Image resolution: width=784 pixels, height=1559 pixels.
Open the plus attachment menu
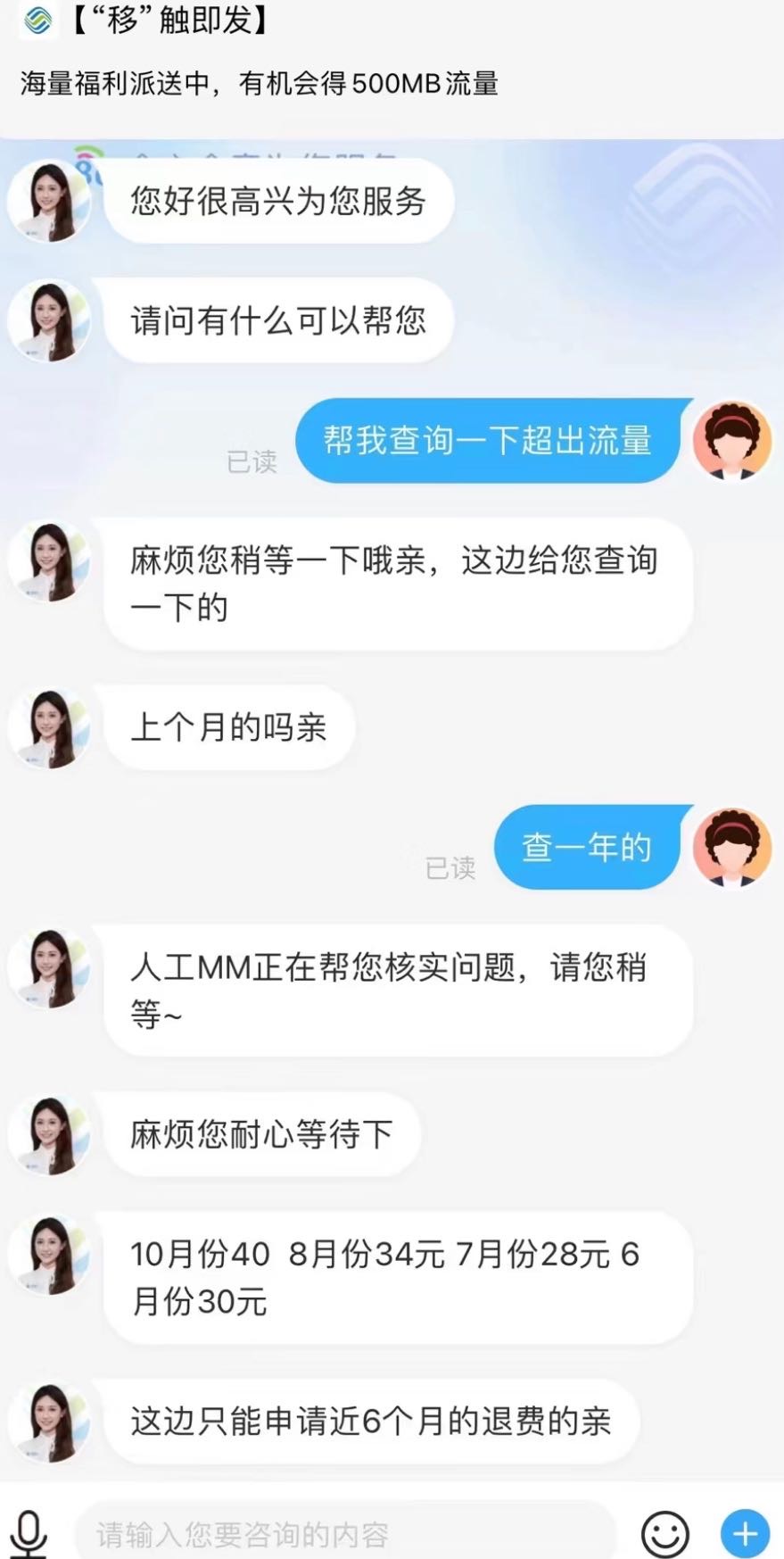click(745, 1533)
